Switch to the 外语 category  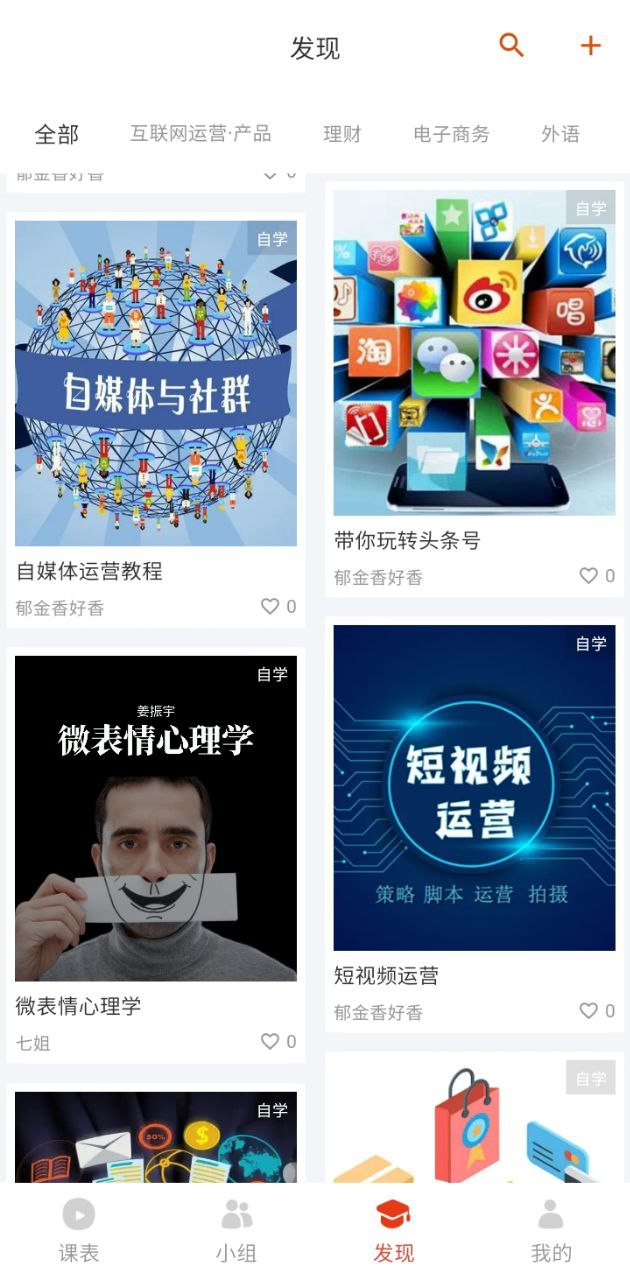pos(560,134)
